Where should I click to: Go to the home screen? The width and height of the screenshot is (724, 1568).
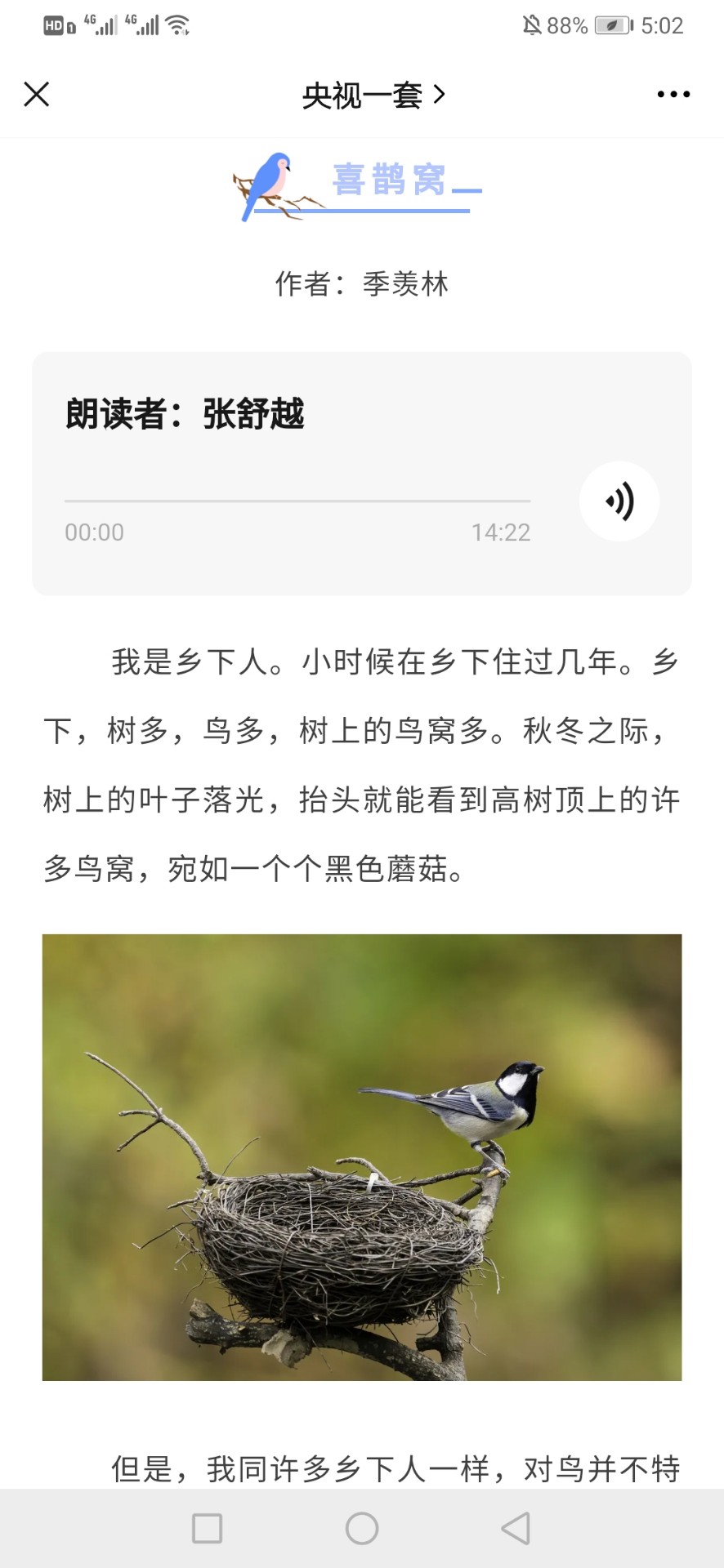pos(362,1528)
